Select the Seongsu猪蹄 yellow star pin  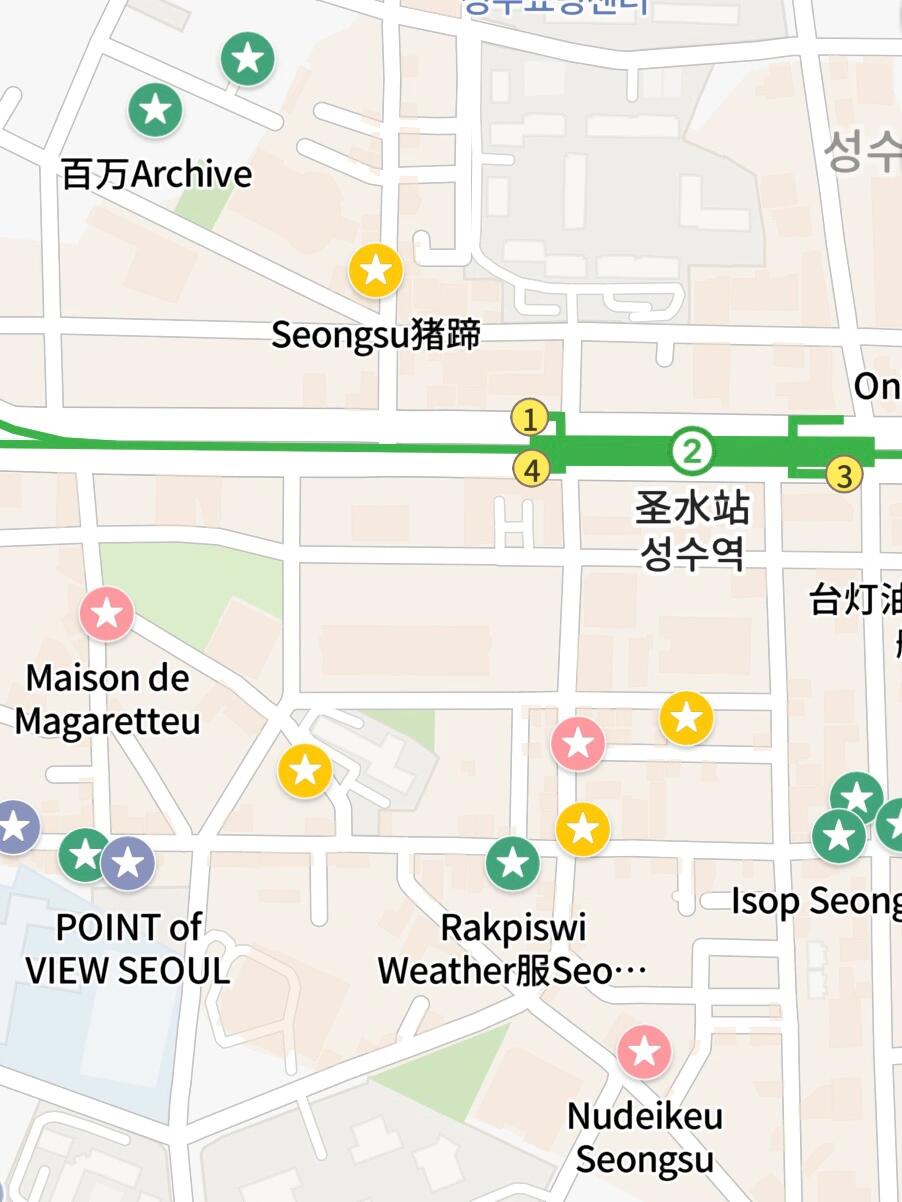[376, 270]
